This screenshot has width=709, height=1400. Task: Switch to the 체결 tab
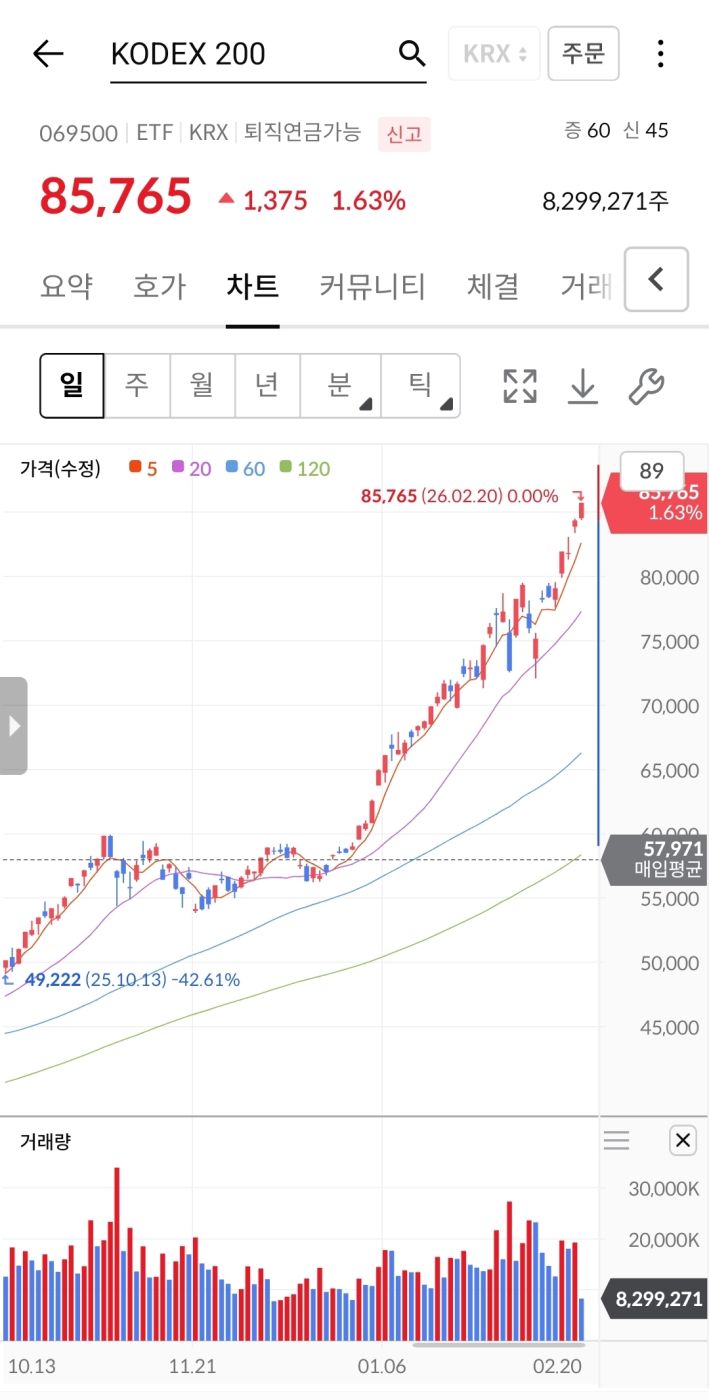pos(493,287)
